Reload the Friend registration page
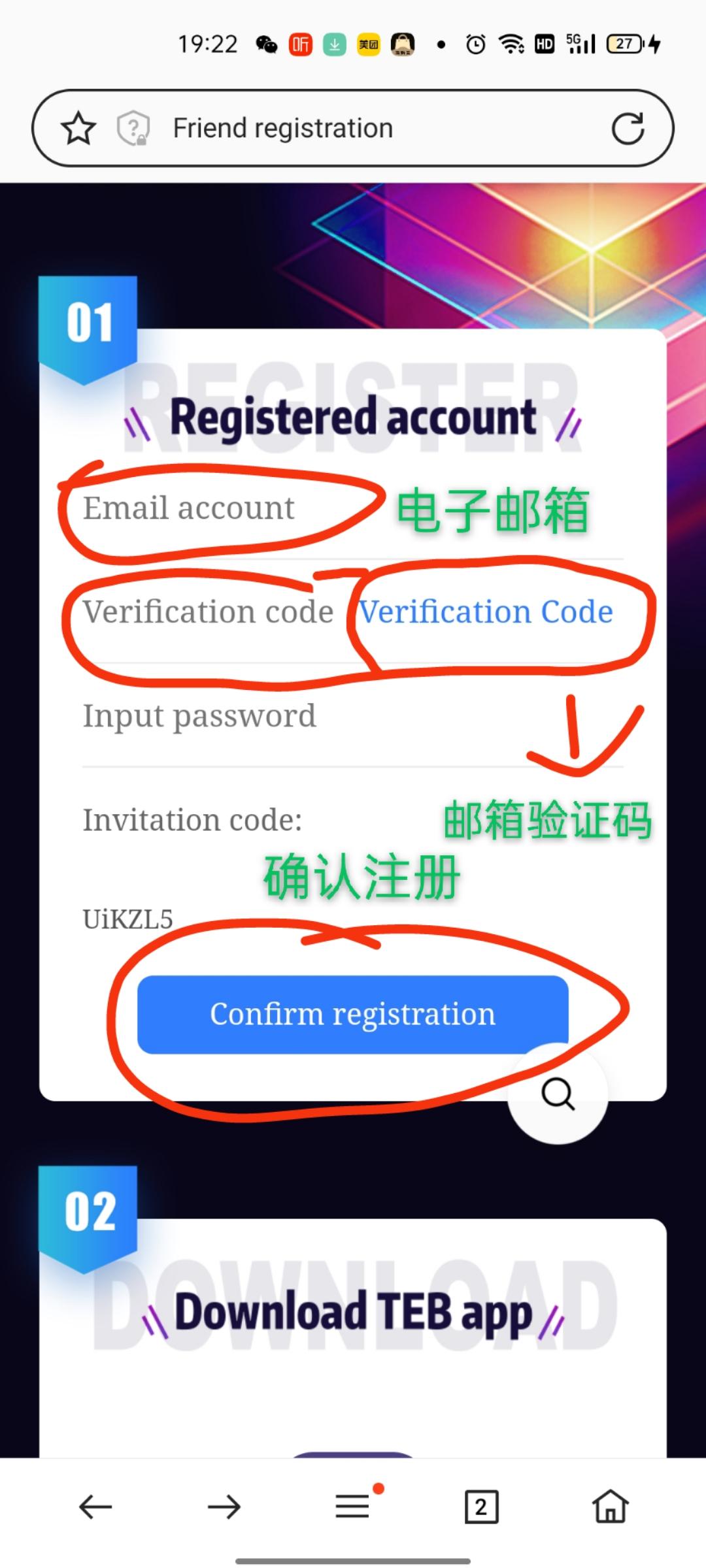The image size is (706, 1568). point(628,128)
